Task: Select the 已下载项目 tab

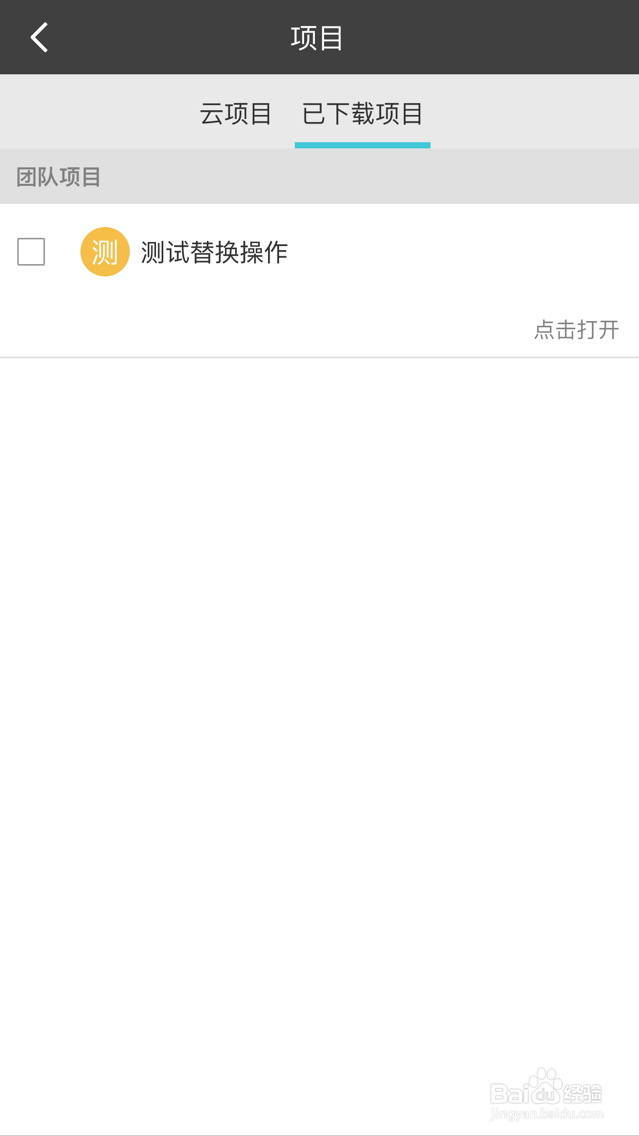Action: (362, 114)
